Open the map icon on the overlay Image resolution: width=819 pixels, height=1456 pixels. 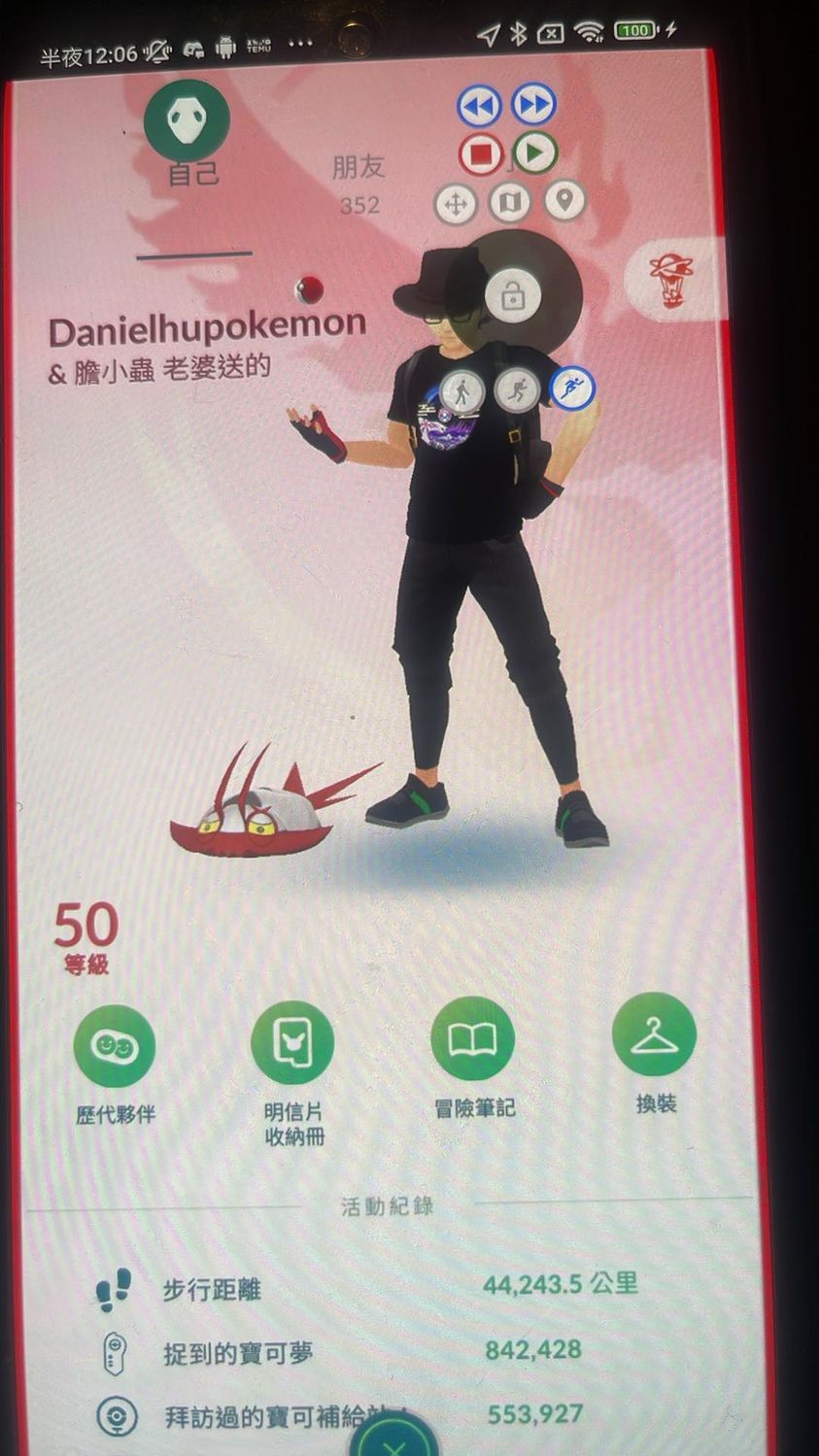point(510,203)
